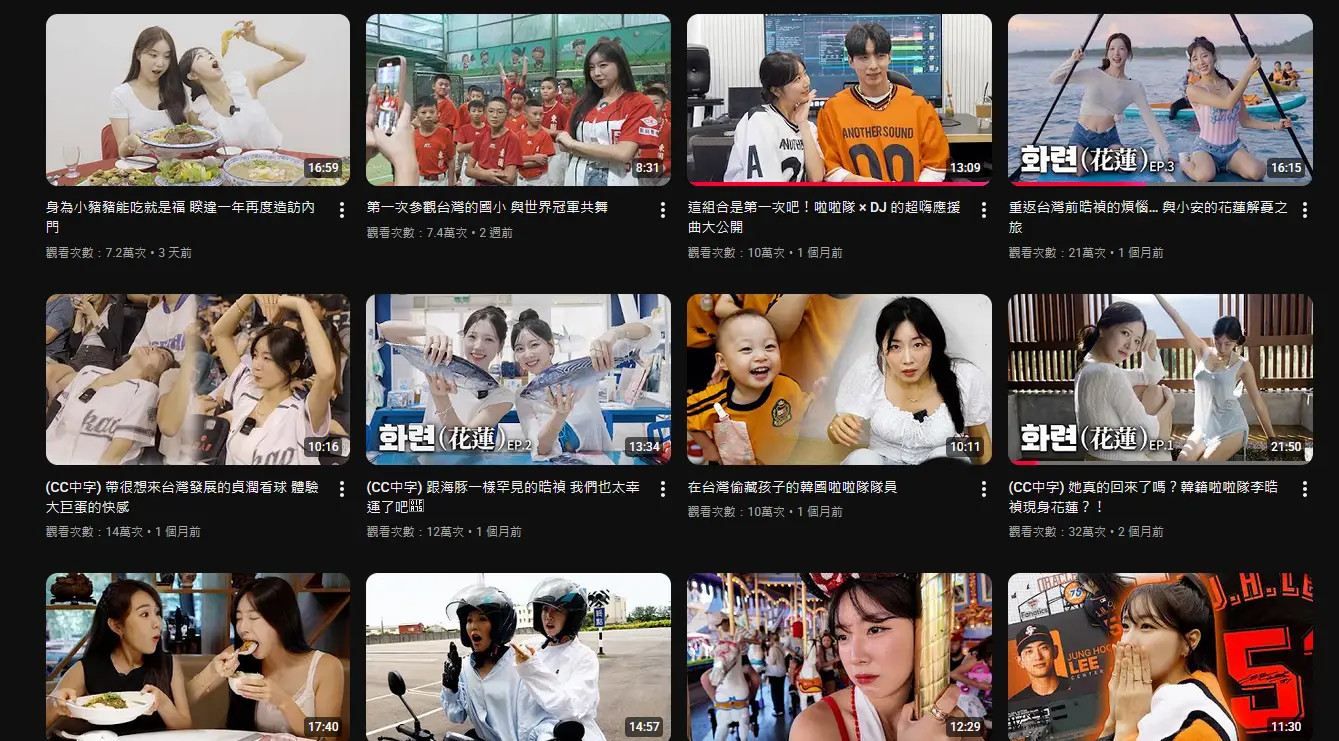Open options menu for 第一次參觀台灣的國小 video
Screen dimensions: 1339x741
point(662,210)
